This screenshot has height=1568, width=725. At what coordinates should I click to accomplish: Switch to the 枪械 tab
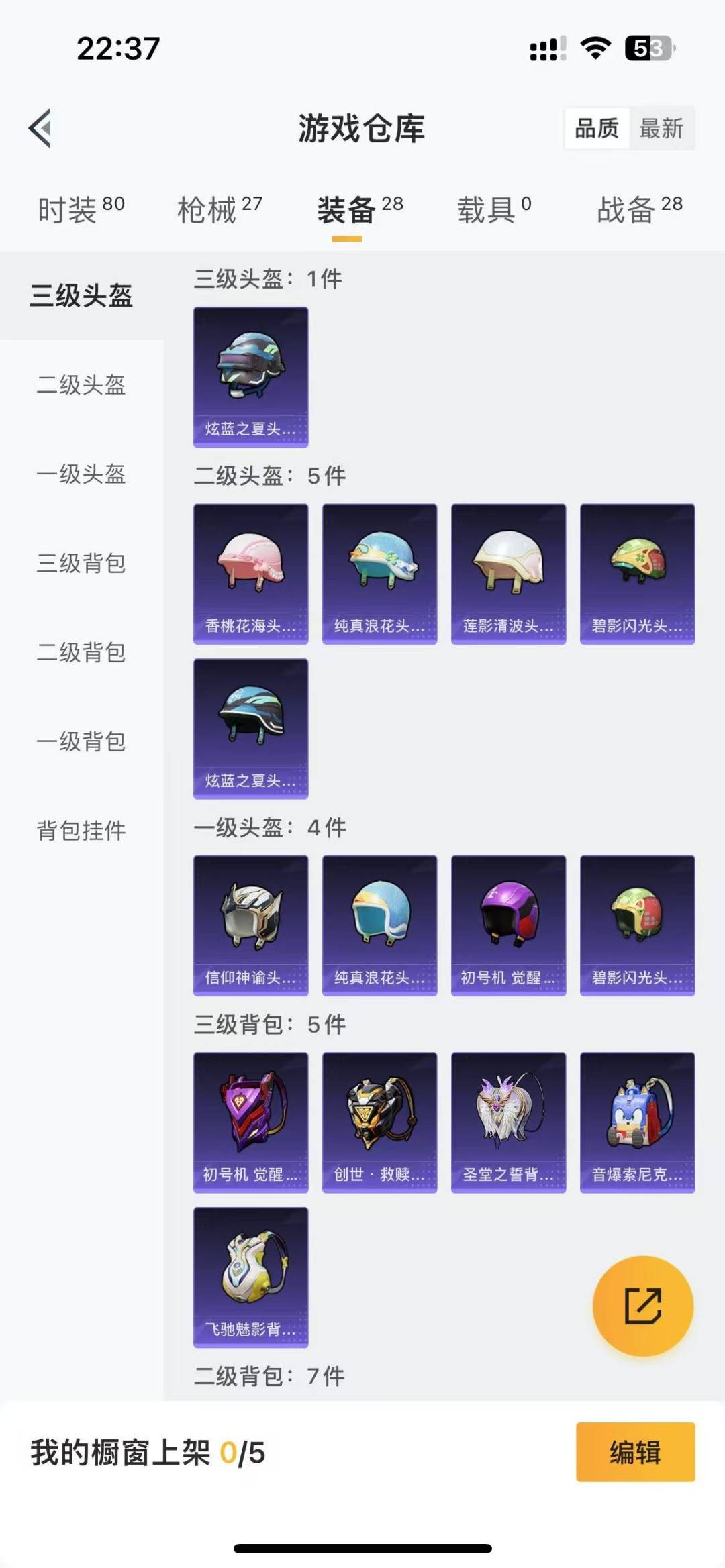[x=220, y=210]
